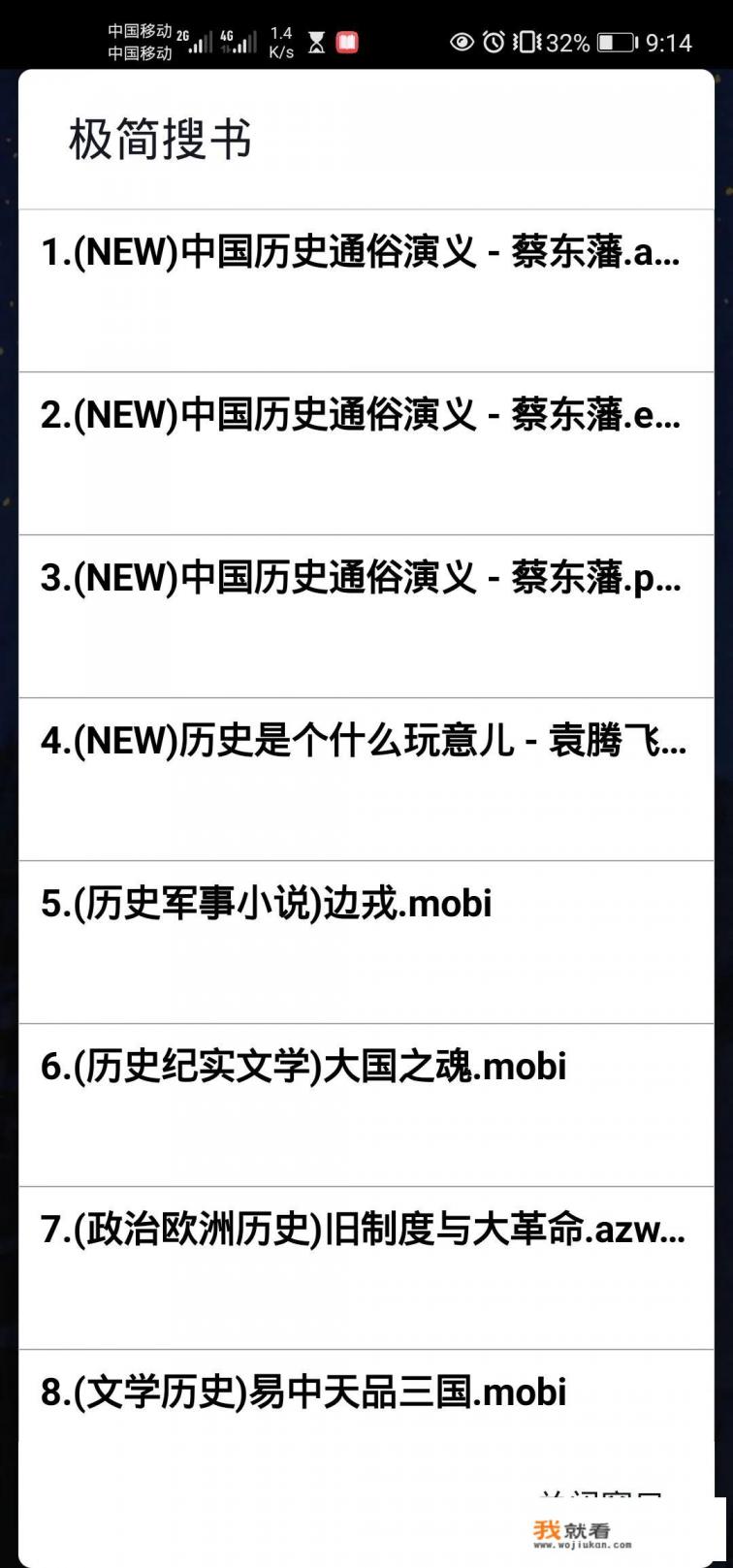
Task: Tap the hourglass download icon
Action: [315, 42]
